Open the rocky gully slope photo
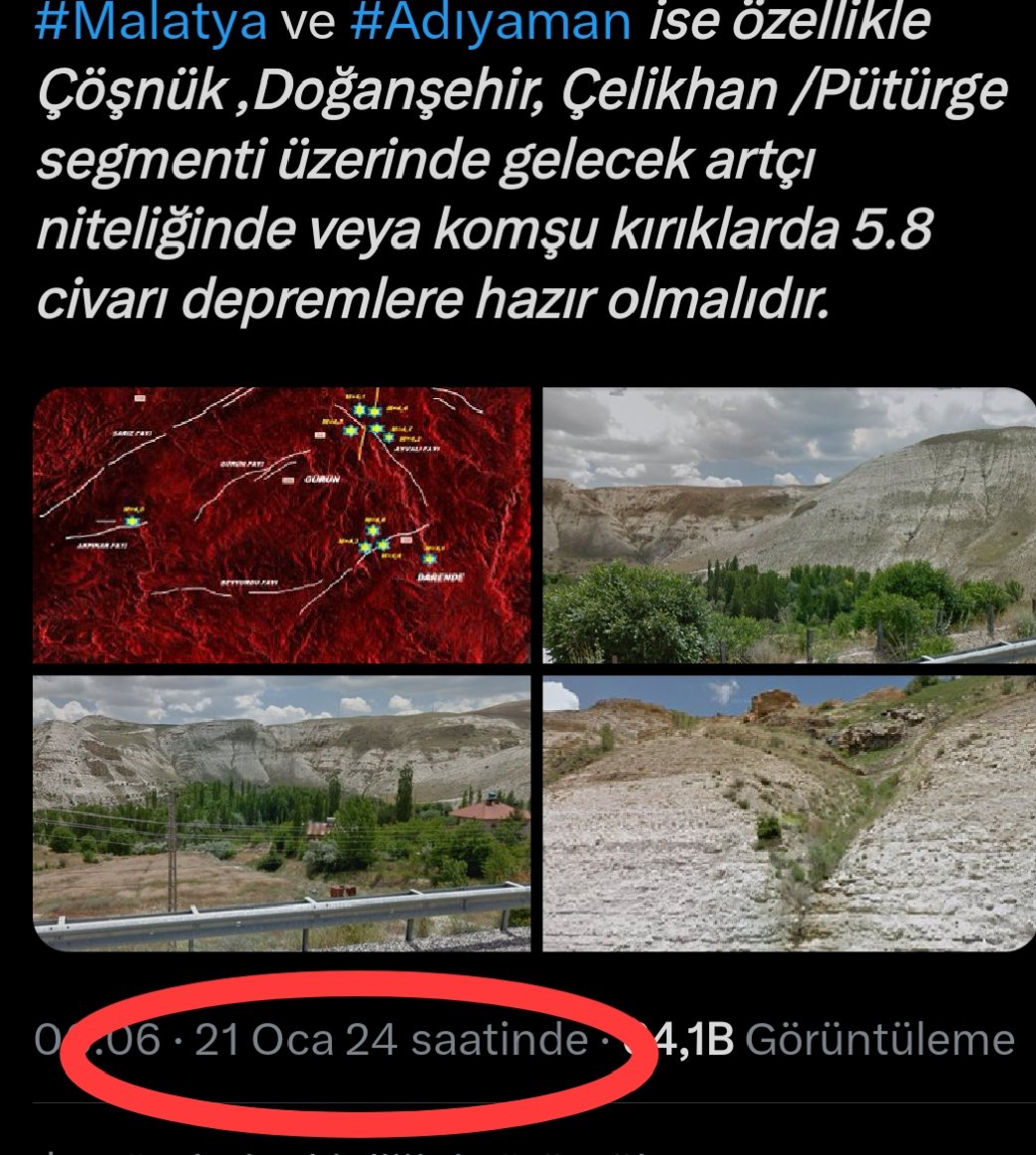Viewport: 1036px width, 1155px height. [x=789, y=812]
